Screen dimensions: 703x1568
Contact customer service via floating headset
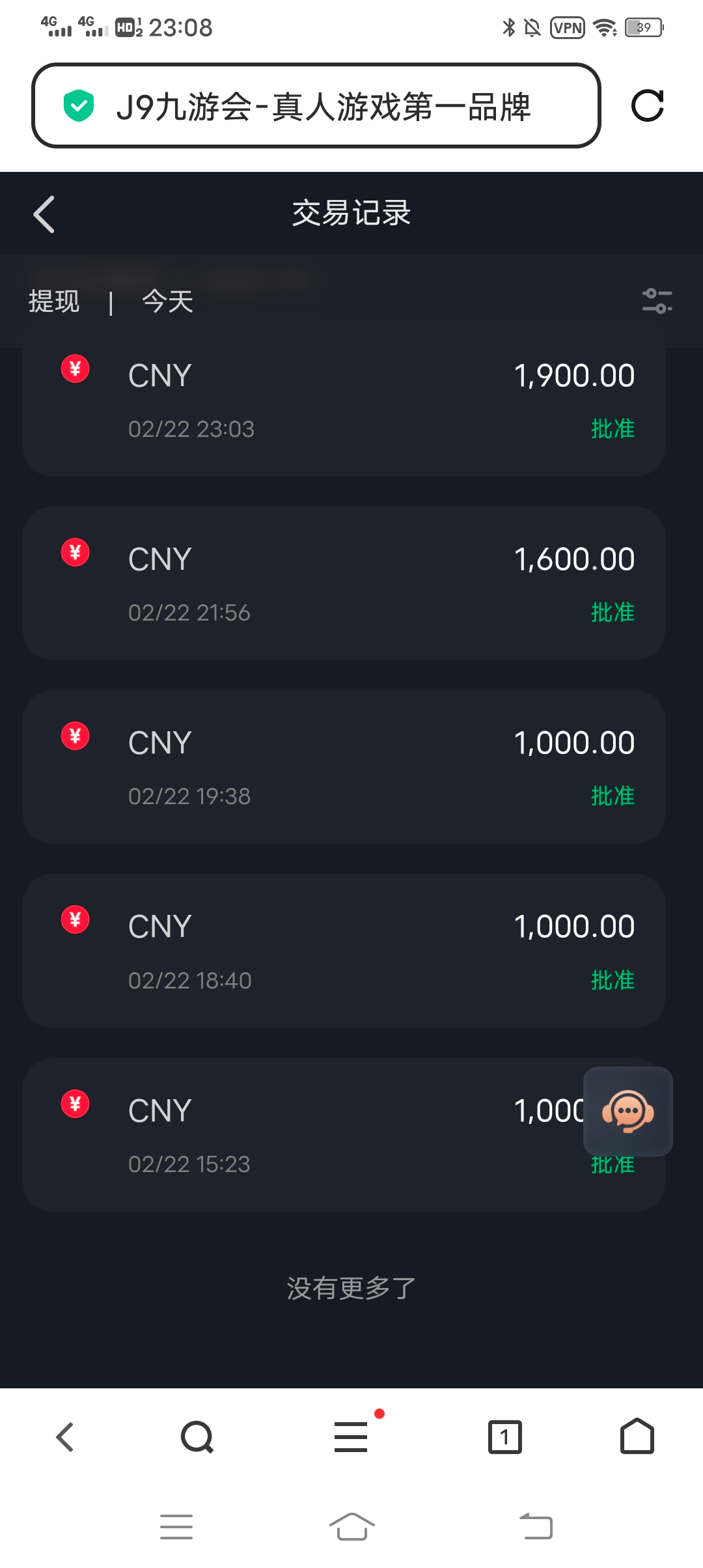coord(627,1111)
